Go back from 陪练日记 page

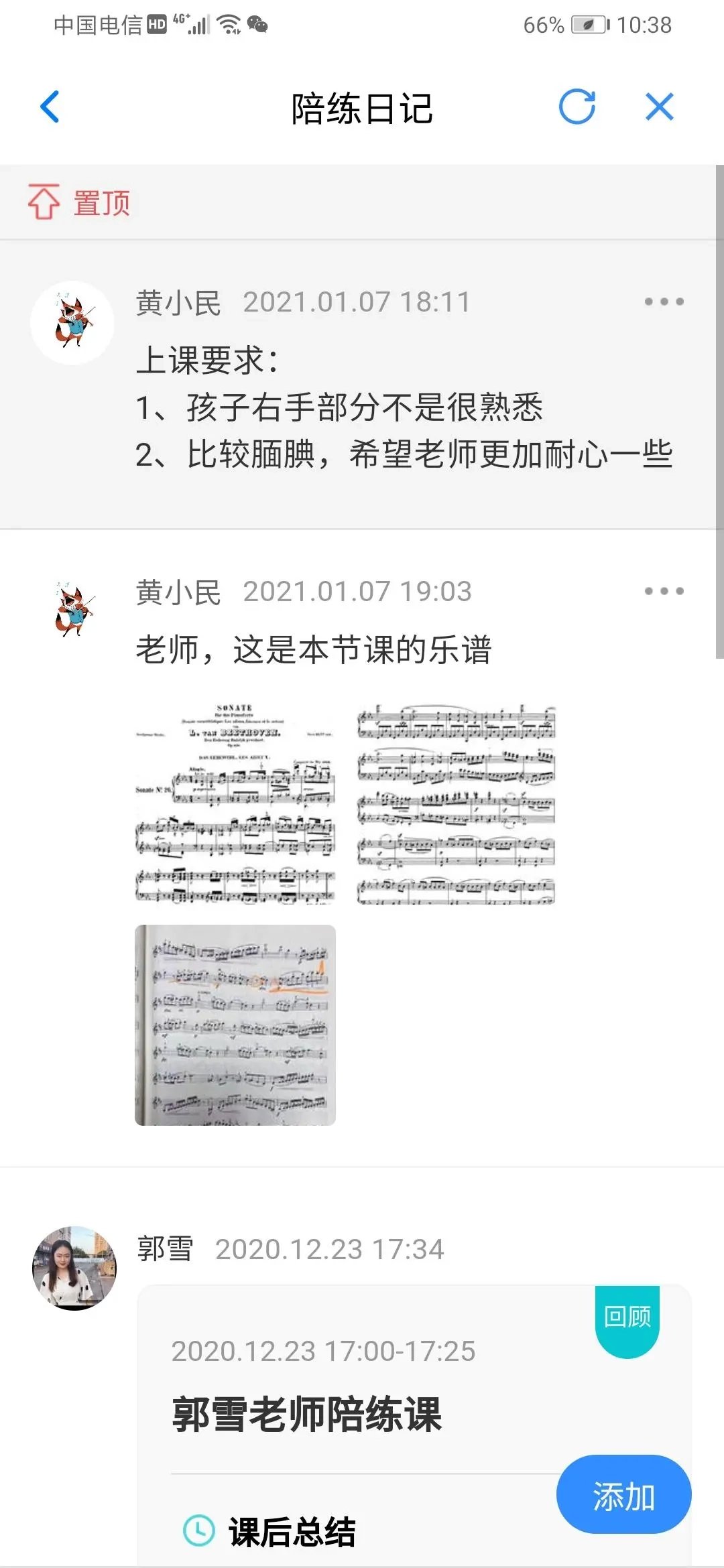click(x=50, y=107)
